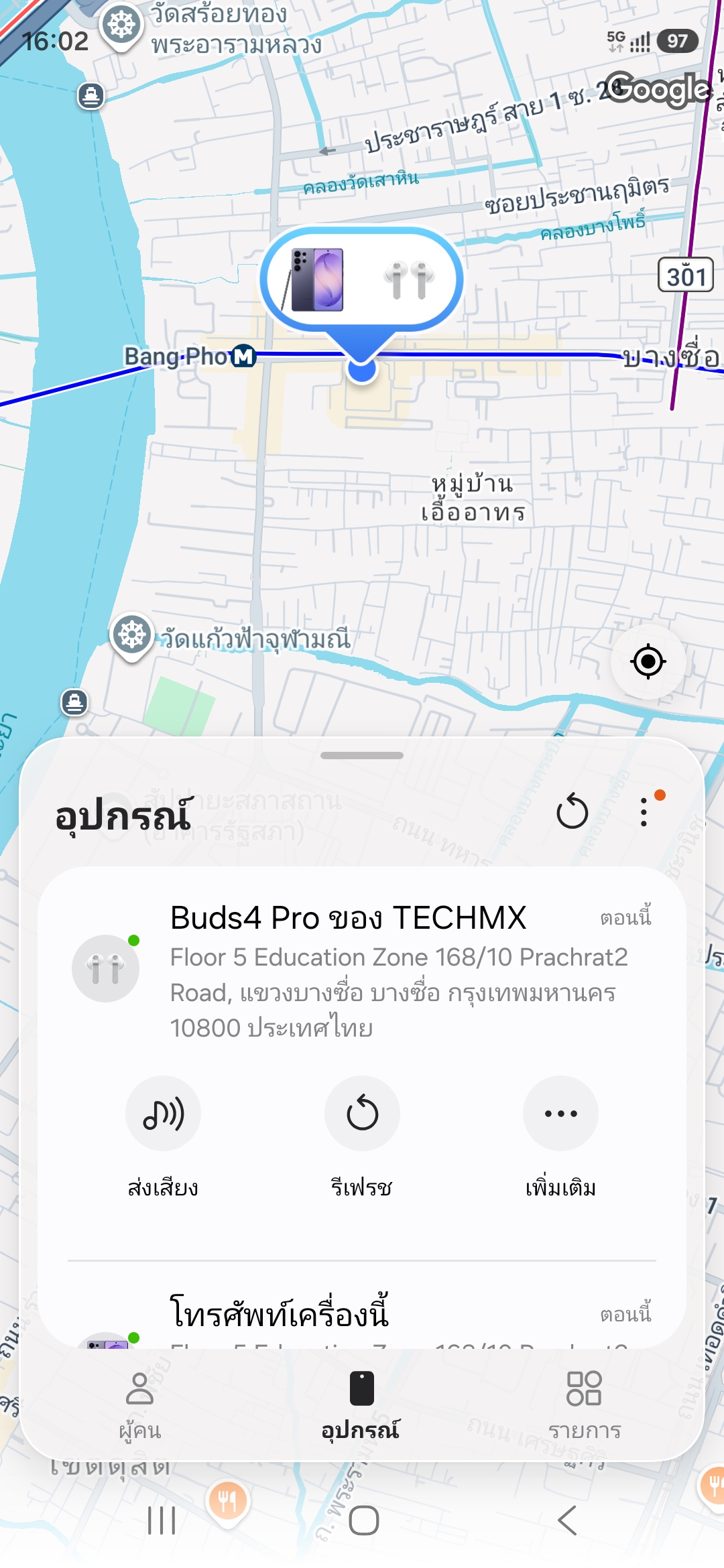Open the recent apps view
The image size is (724, 1568).
click(162, 1520)
